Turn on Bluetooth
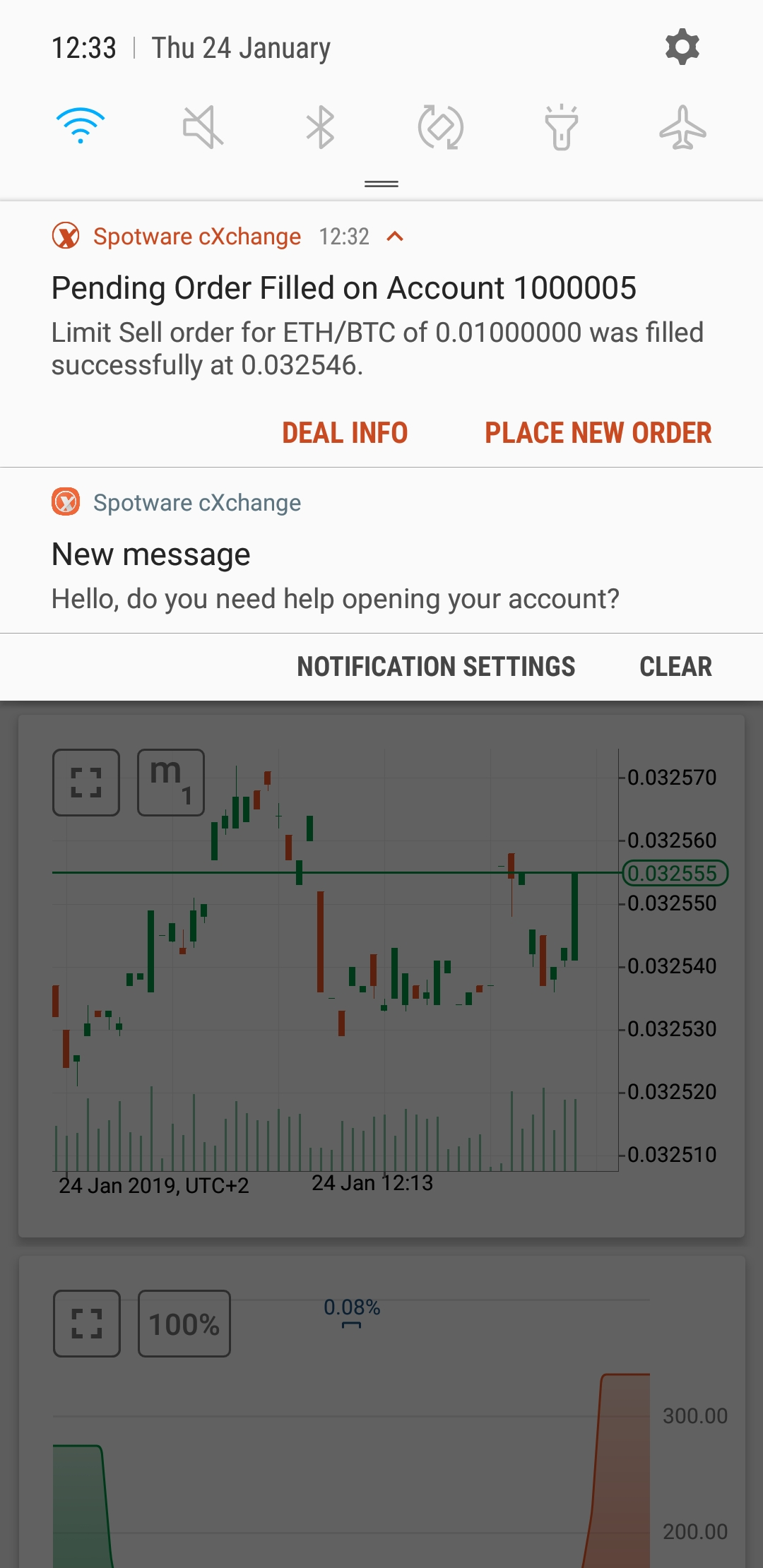 321,127
